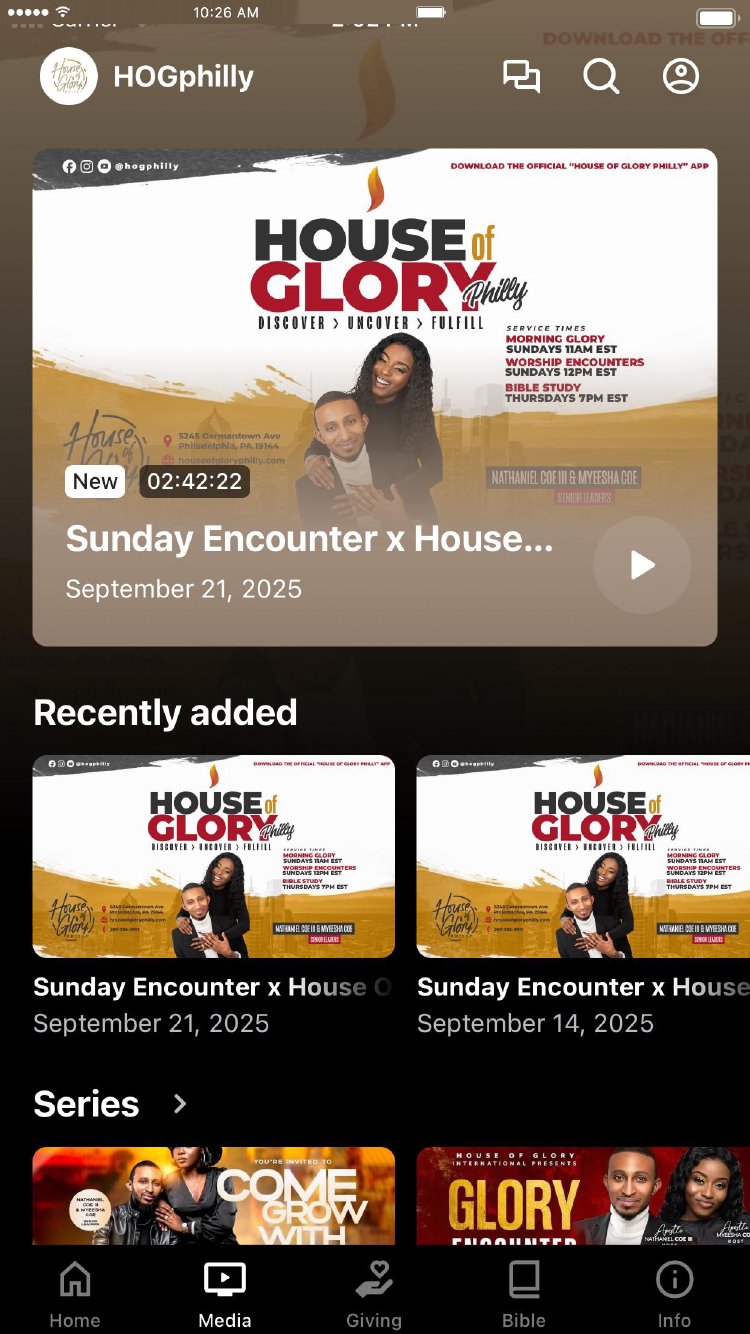Open the Glory Encounter series card
The image size is (750, 1334).
pos(583,1195)
